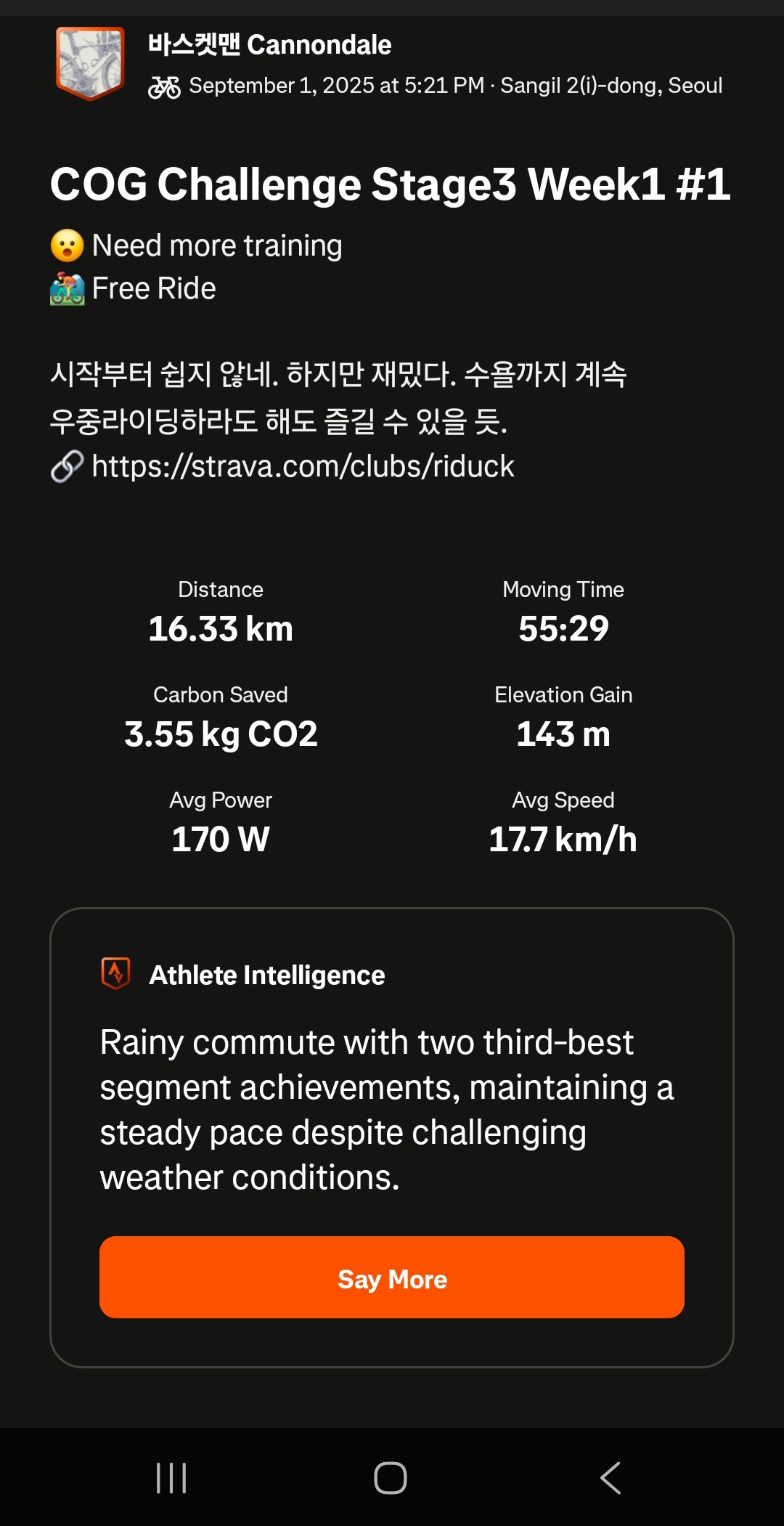Go back using the system back button
Viewport: 784px width, 1526px height.
(x=611, y=1478)
